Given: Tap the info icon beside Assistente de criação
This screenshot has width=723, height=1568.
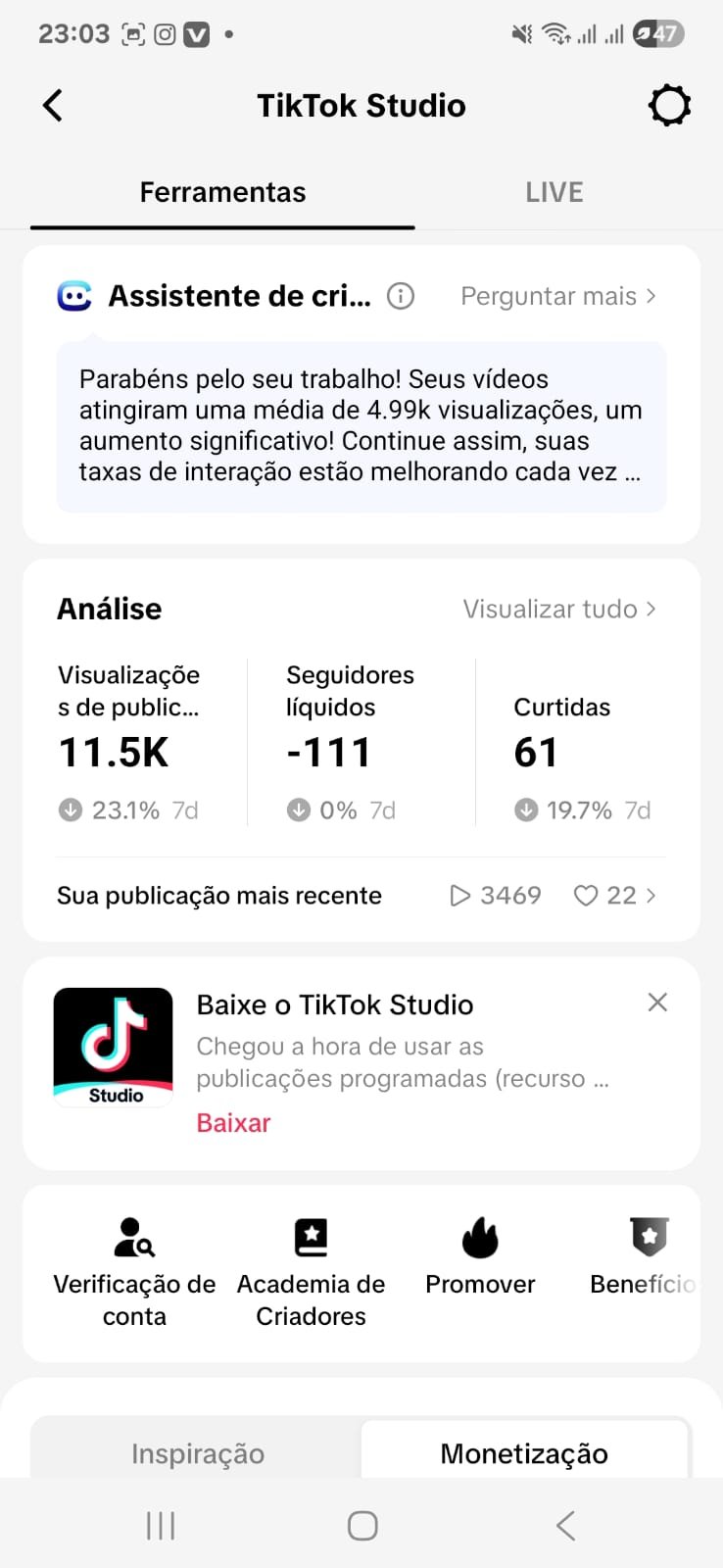Looking at the screenshot, I should click(401, 296).
